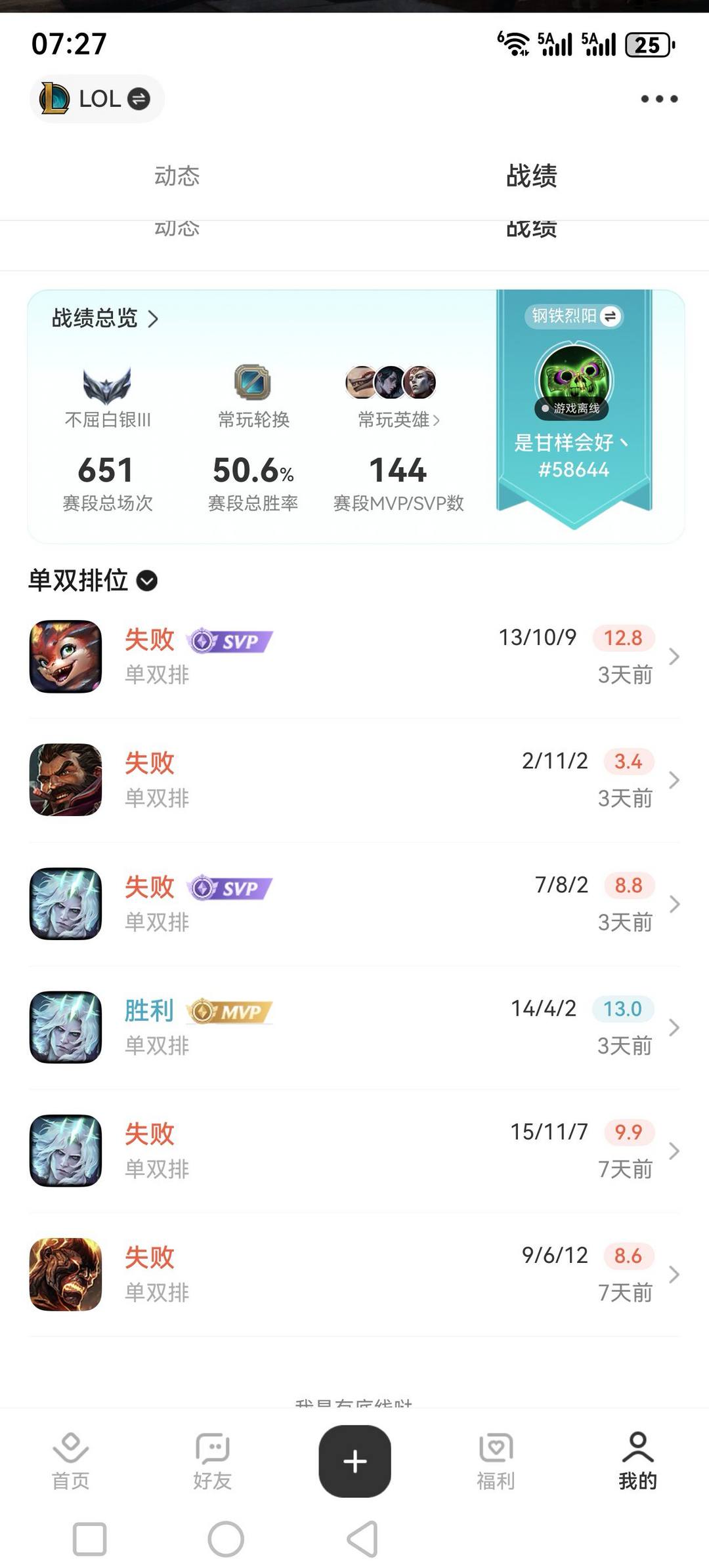This screenshot has height=1568, width=709.
Task: Tap the player name 是甘样会好丶
Action: (572, 444)
